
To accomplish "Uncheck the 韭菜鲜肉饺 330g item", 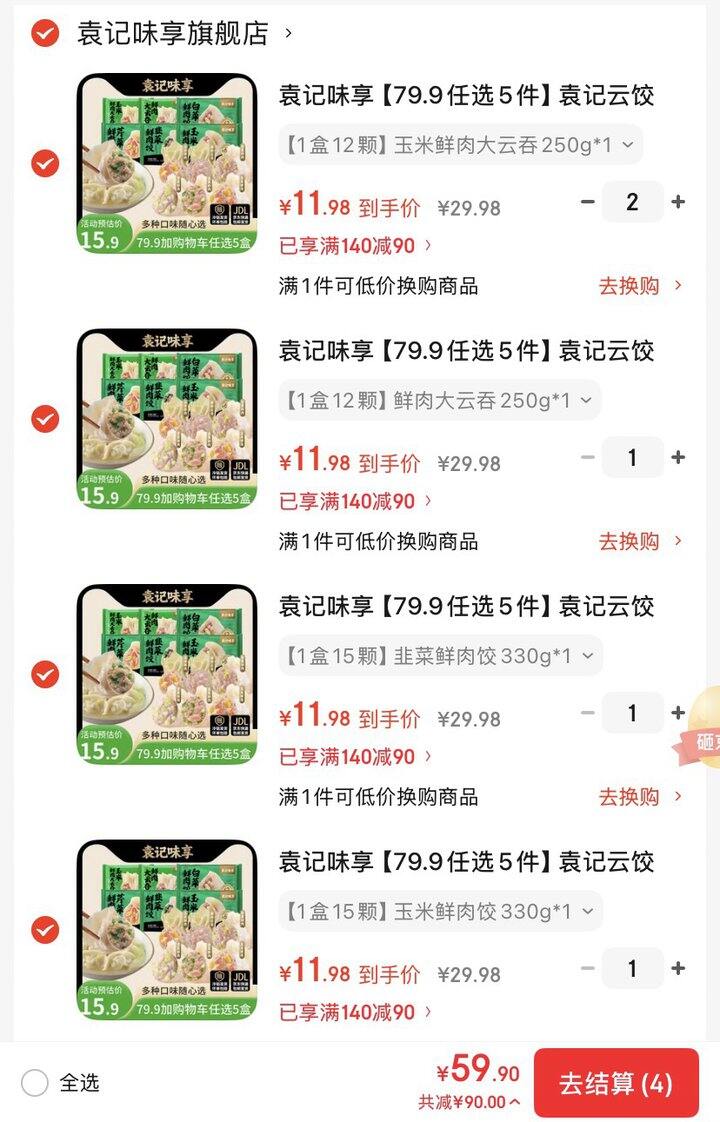I will (x=45, y=674).
